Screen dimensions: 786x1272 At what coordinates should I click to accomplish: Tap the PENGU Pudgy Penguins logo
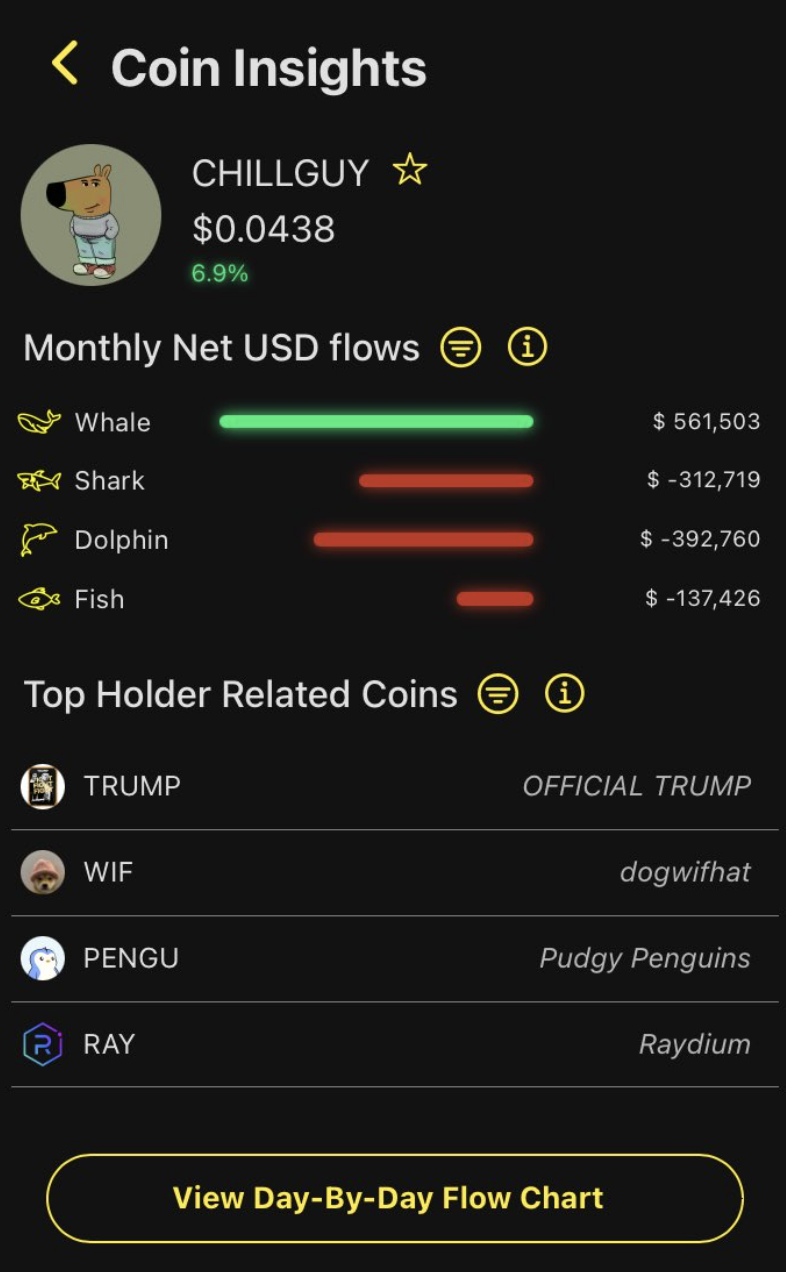(42, 958)
